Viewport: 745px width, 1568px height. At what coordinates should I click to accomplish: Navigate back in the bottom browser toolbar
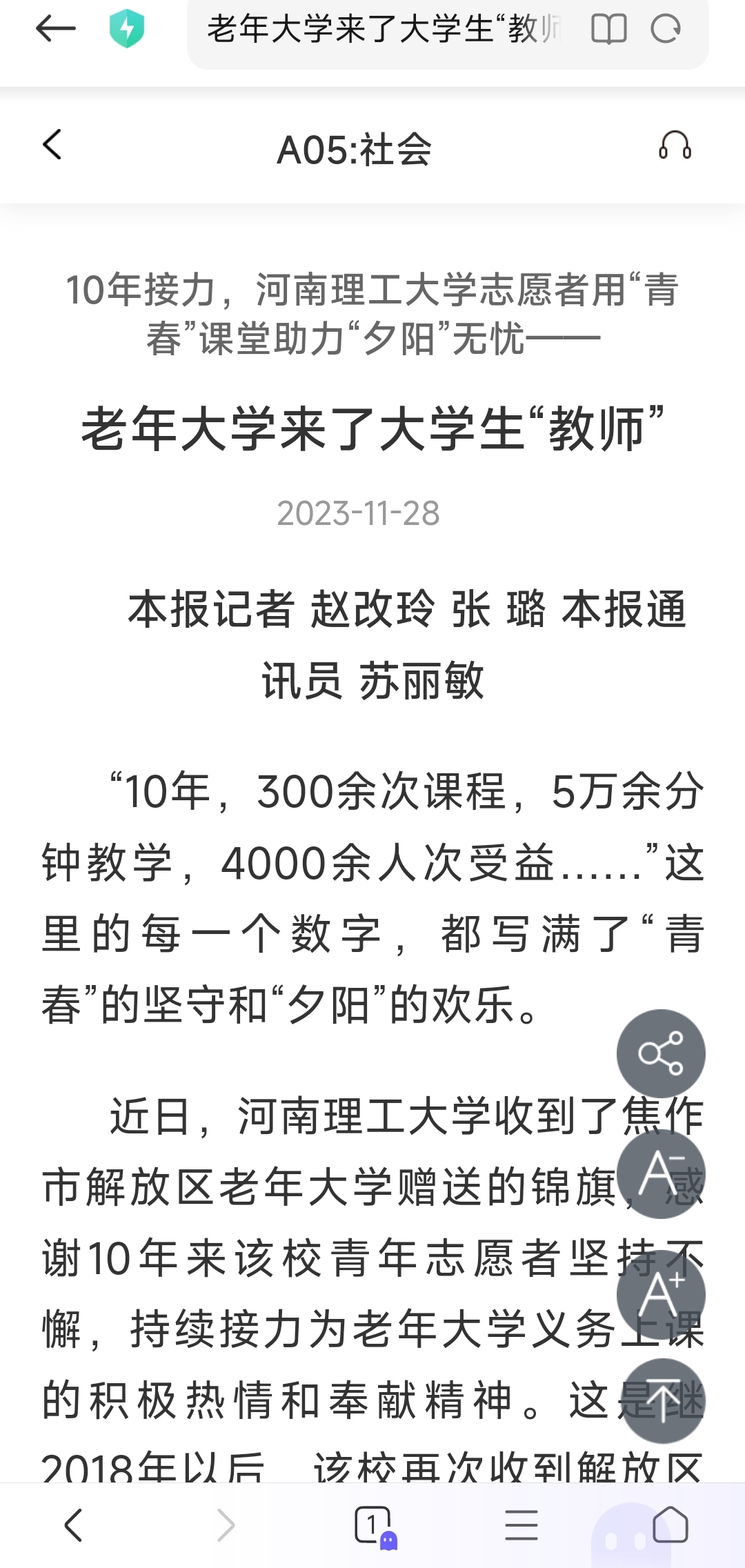pos(73,1525)
